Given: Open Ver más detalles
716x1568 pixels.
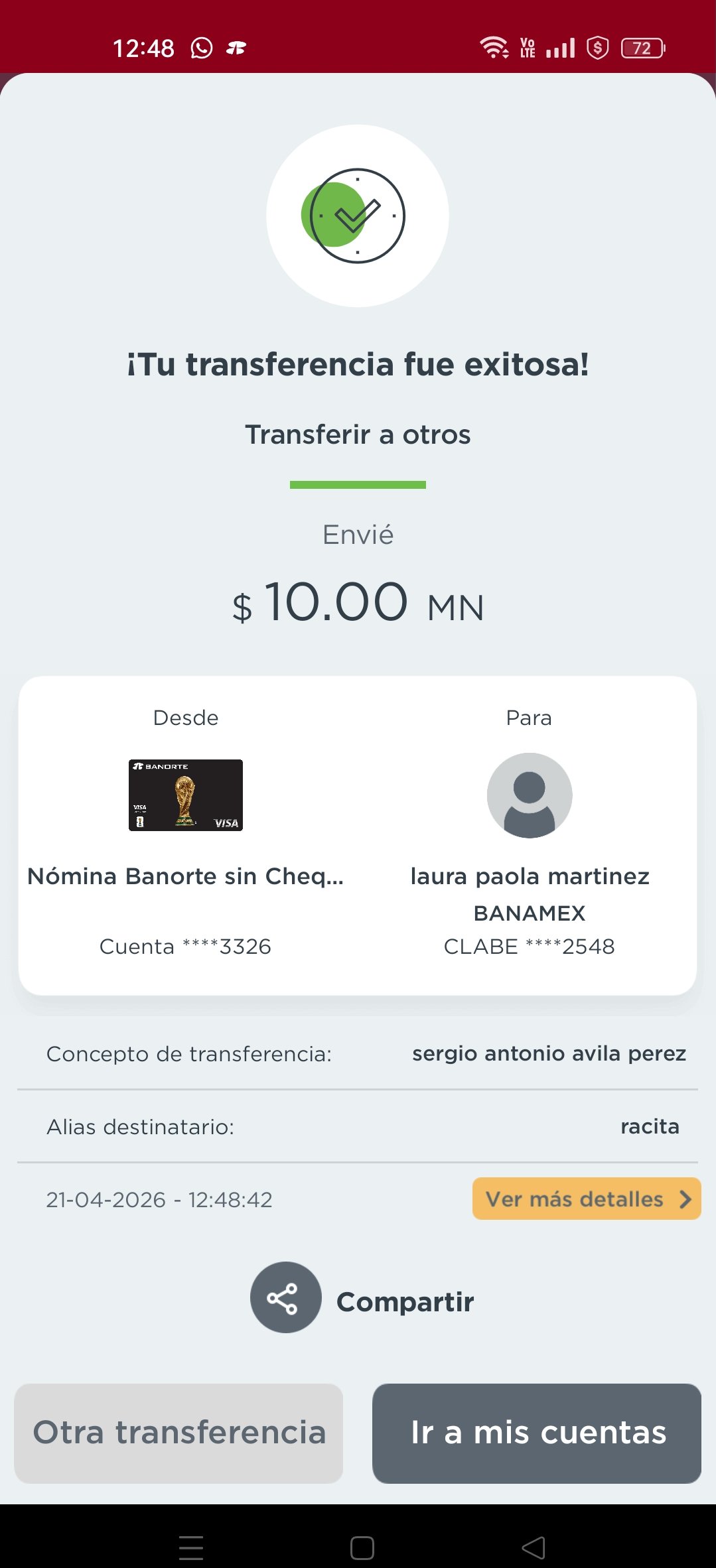Looking at the screenshot, I should tap(587, 1199).
